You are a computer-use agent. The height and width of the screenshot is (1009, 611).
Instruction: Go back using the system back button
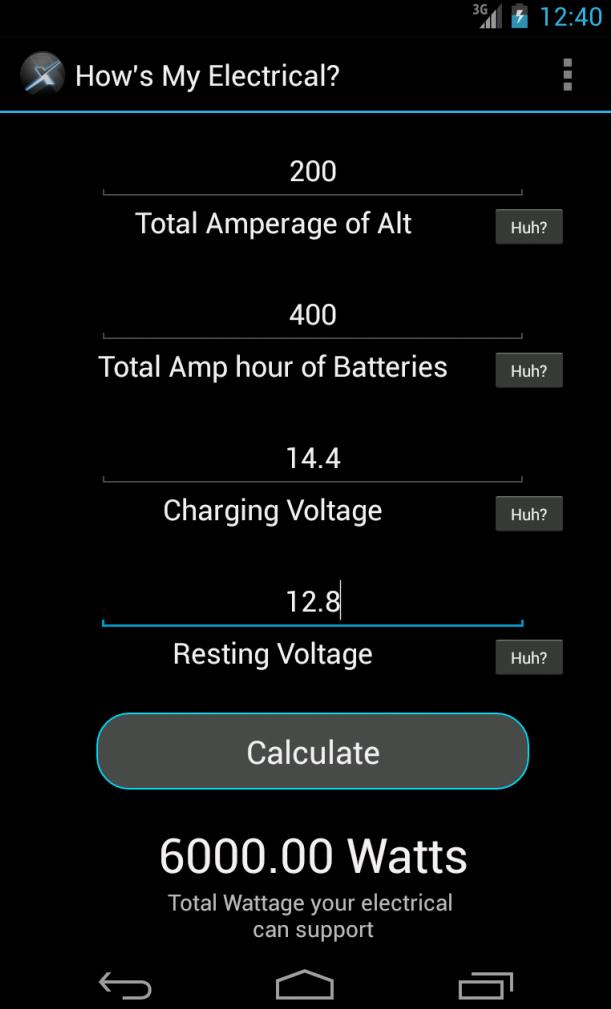pyautogui.click(x=125, y=986)
